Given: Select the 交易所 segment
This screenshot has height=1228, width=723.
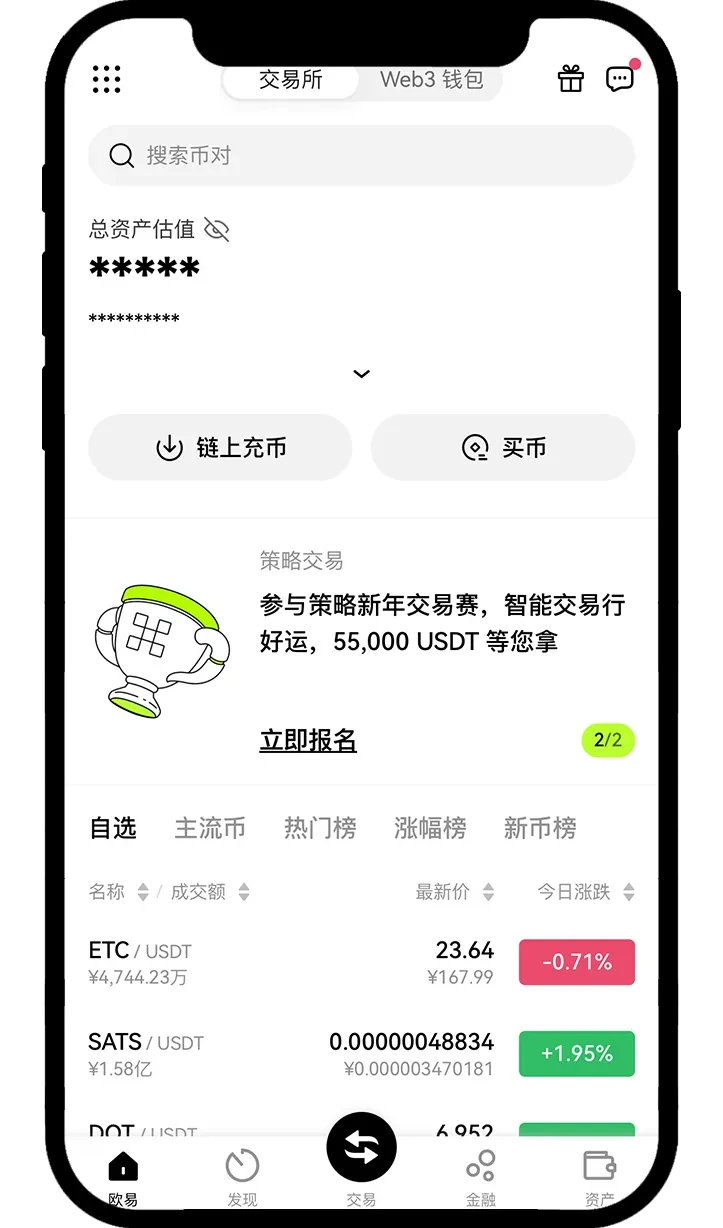Looking at the screenshot, I should coord(290,81).
